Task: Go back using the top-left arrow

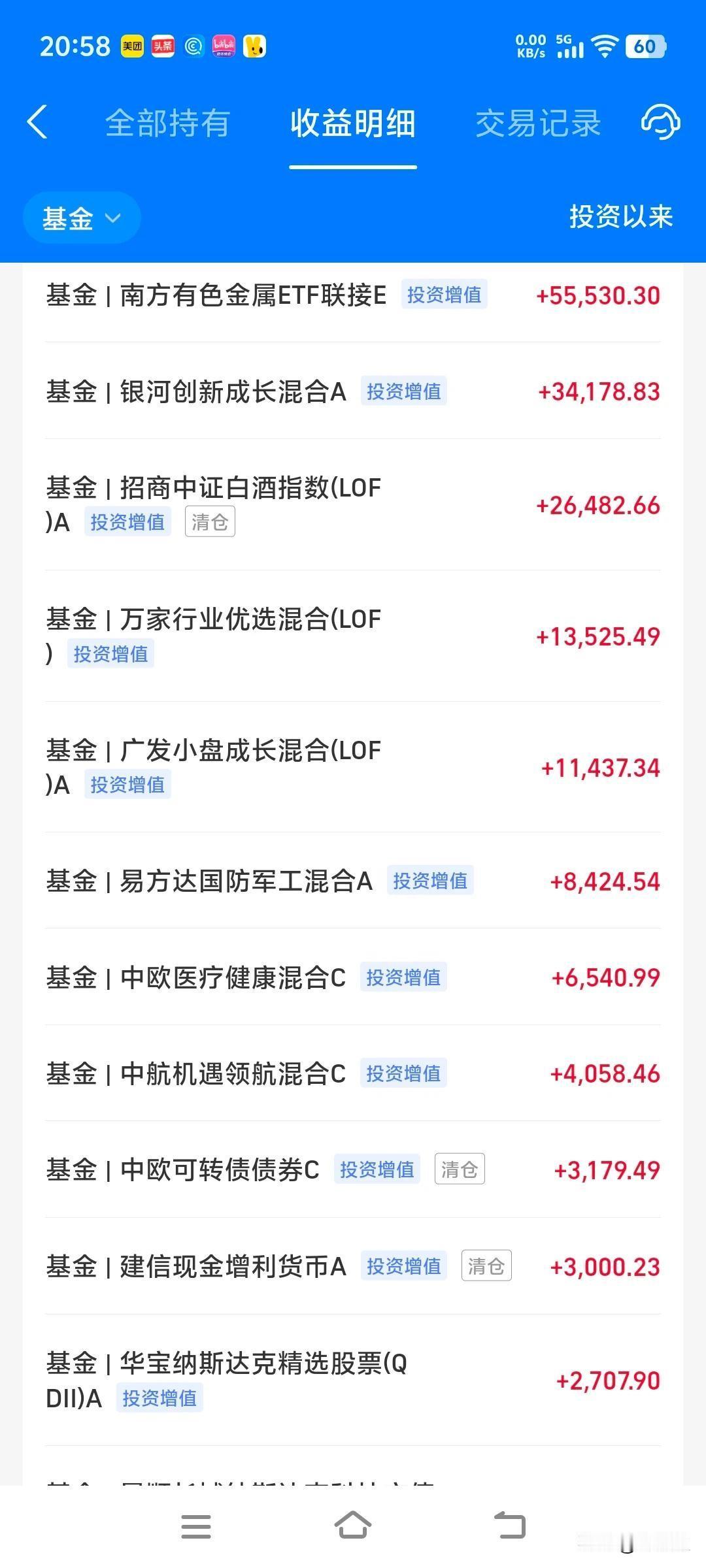Action: [x=37, y=122]
